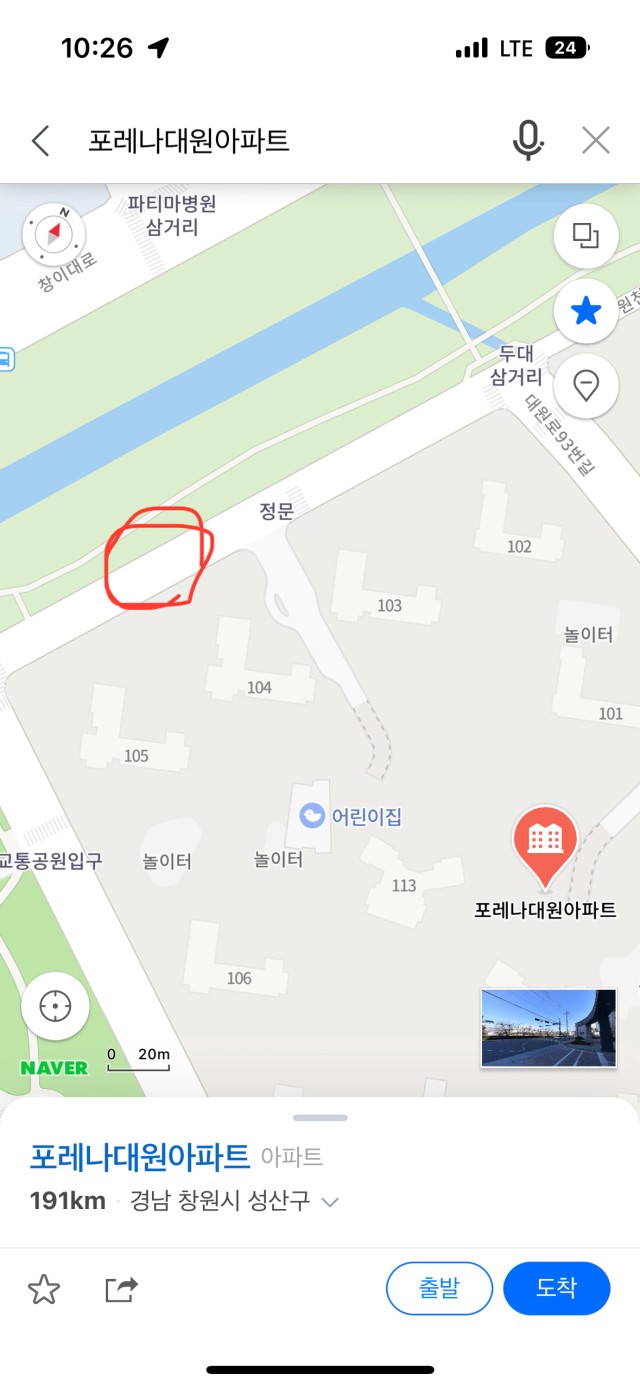This screenshot has height=1387, width=640.
Task: Center the map on my current location
Action: [55, 1006]
